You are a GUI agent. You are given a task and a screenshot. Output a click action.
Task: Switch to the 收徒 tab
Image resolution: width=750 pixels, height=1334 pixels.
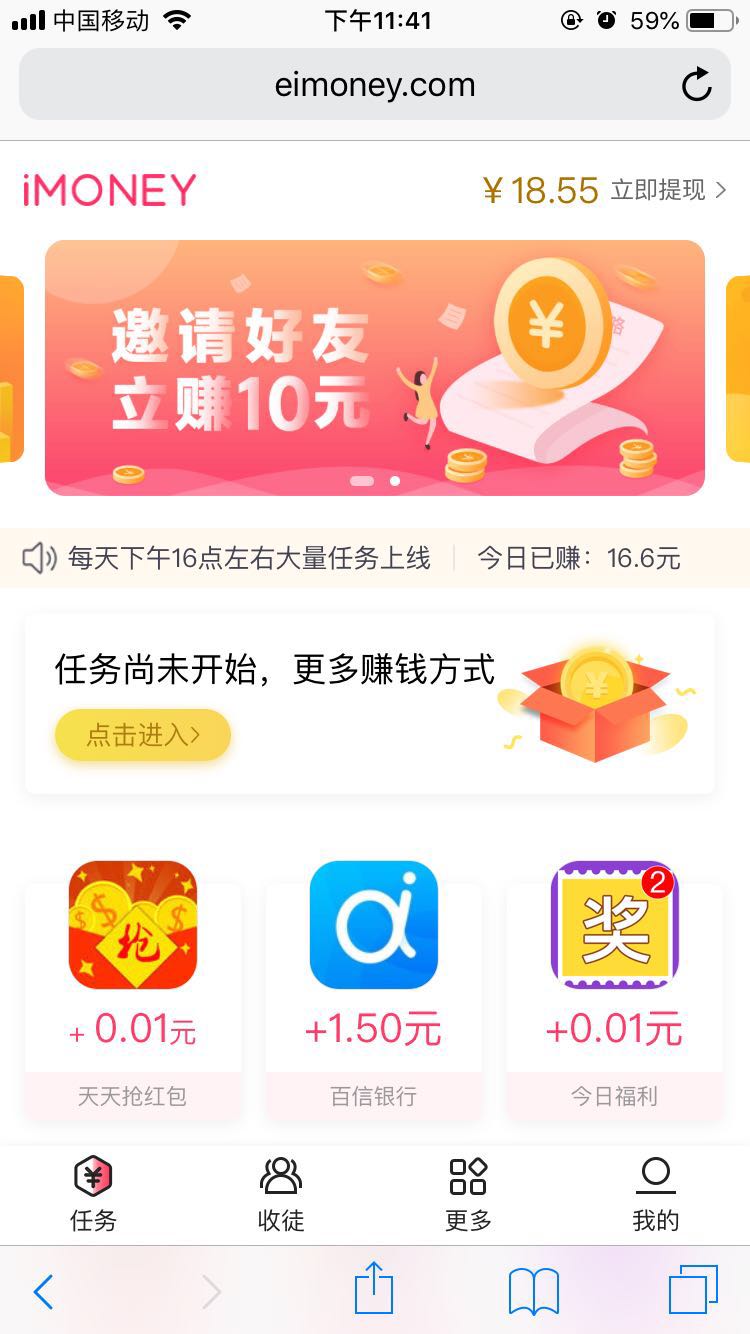[x=281, y=1195]
